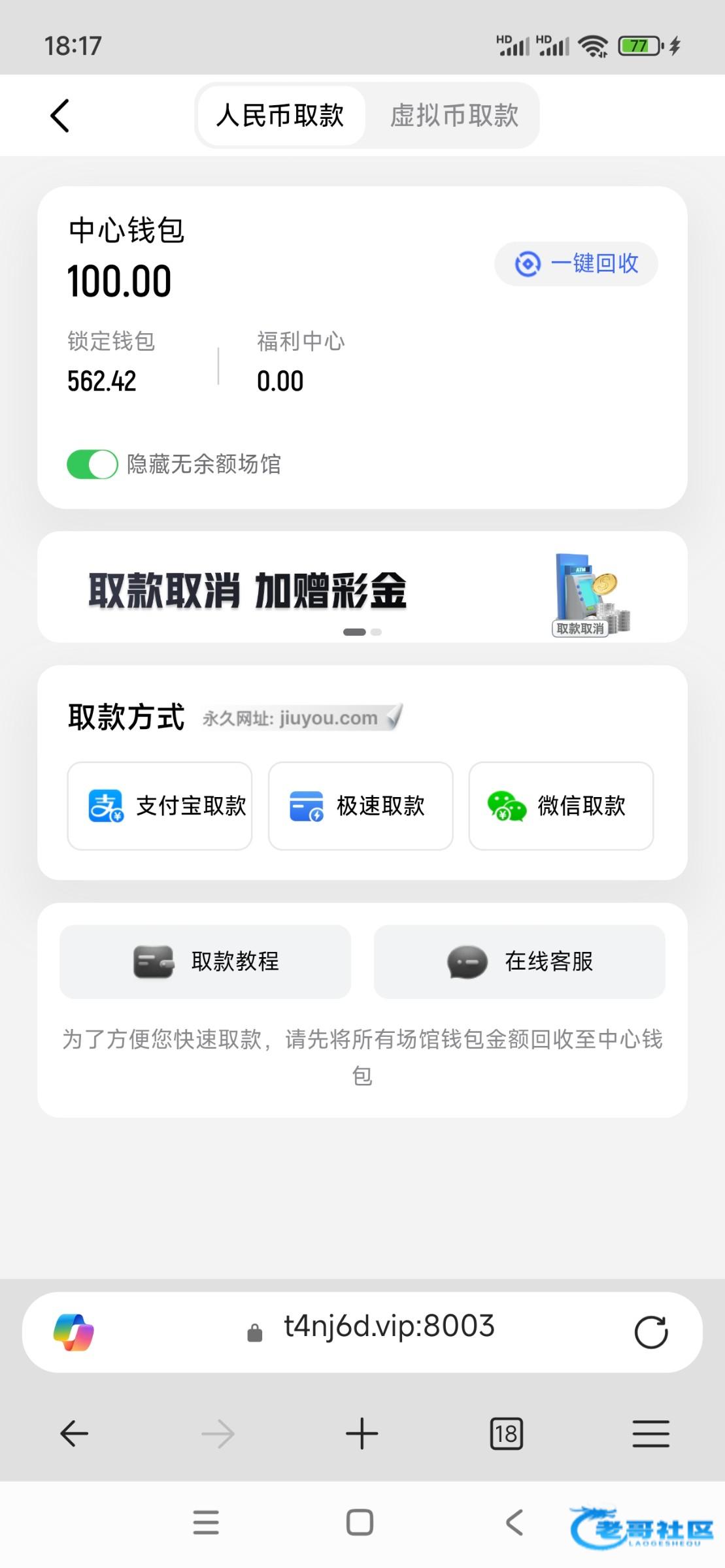Choose 微信取款 withdrawal method

click(x=561, y=806)
